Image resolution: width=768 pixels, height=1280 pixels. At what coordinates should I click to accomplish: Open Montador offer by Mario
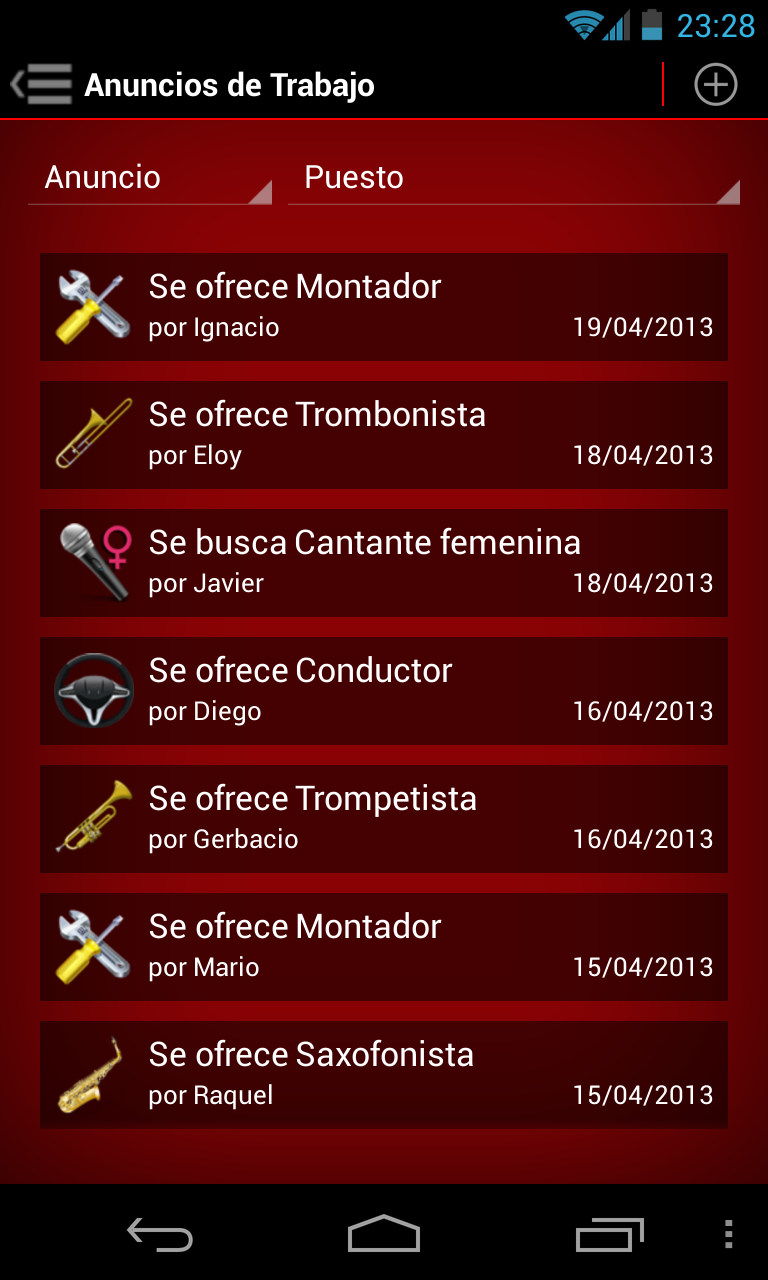pos(384,947)
